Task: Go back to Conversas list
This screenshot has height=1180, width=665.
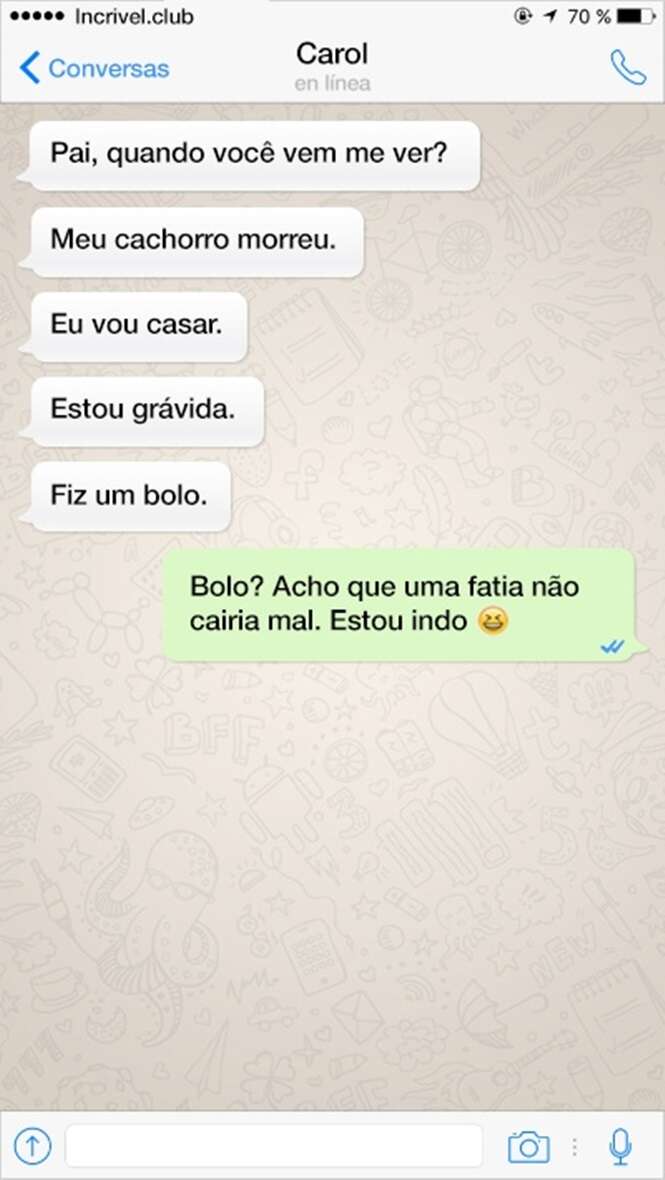Action: pos(94,68)
